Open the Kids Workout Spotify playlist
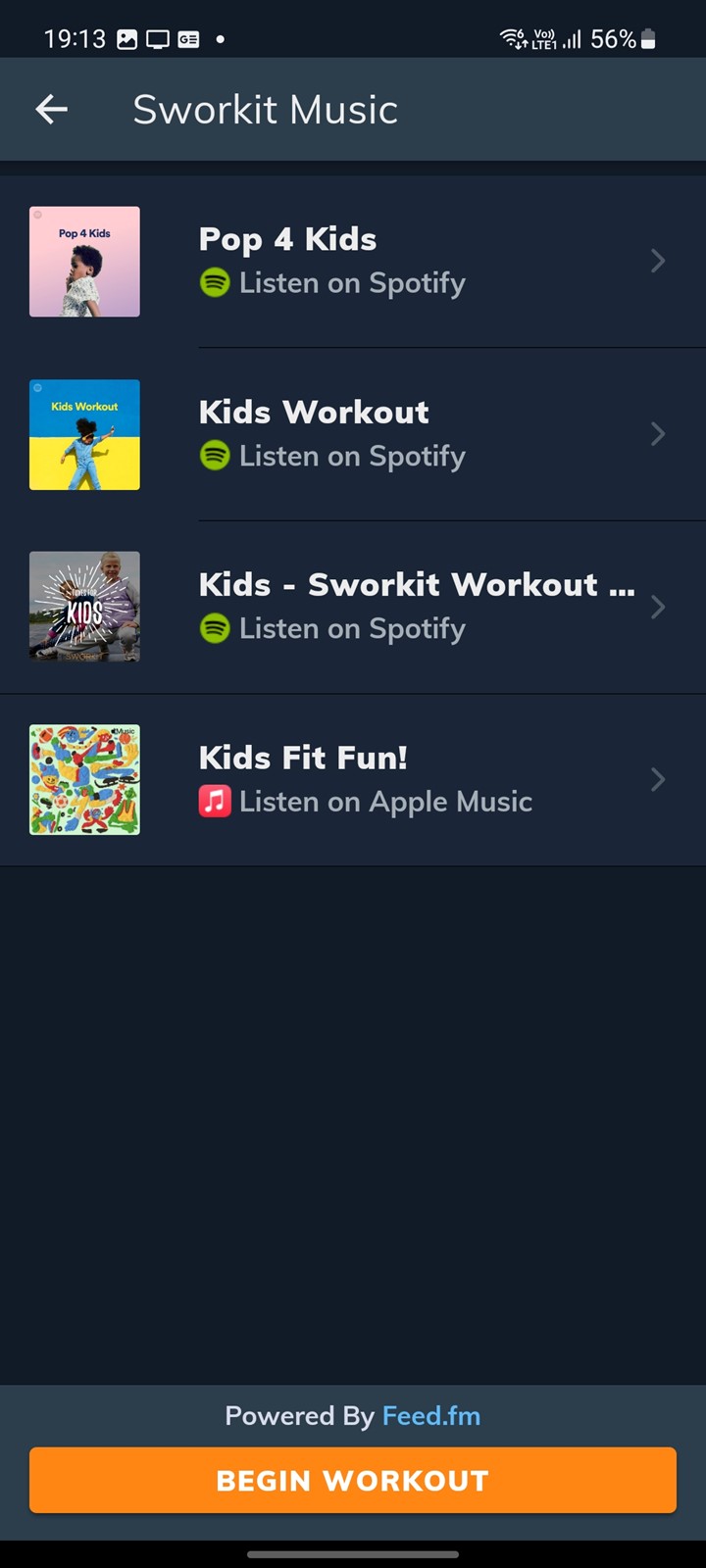706x1568 pixels. coord(353,434)
